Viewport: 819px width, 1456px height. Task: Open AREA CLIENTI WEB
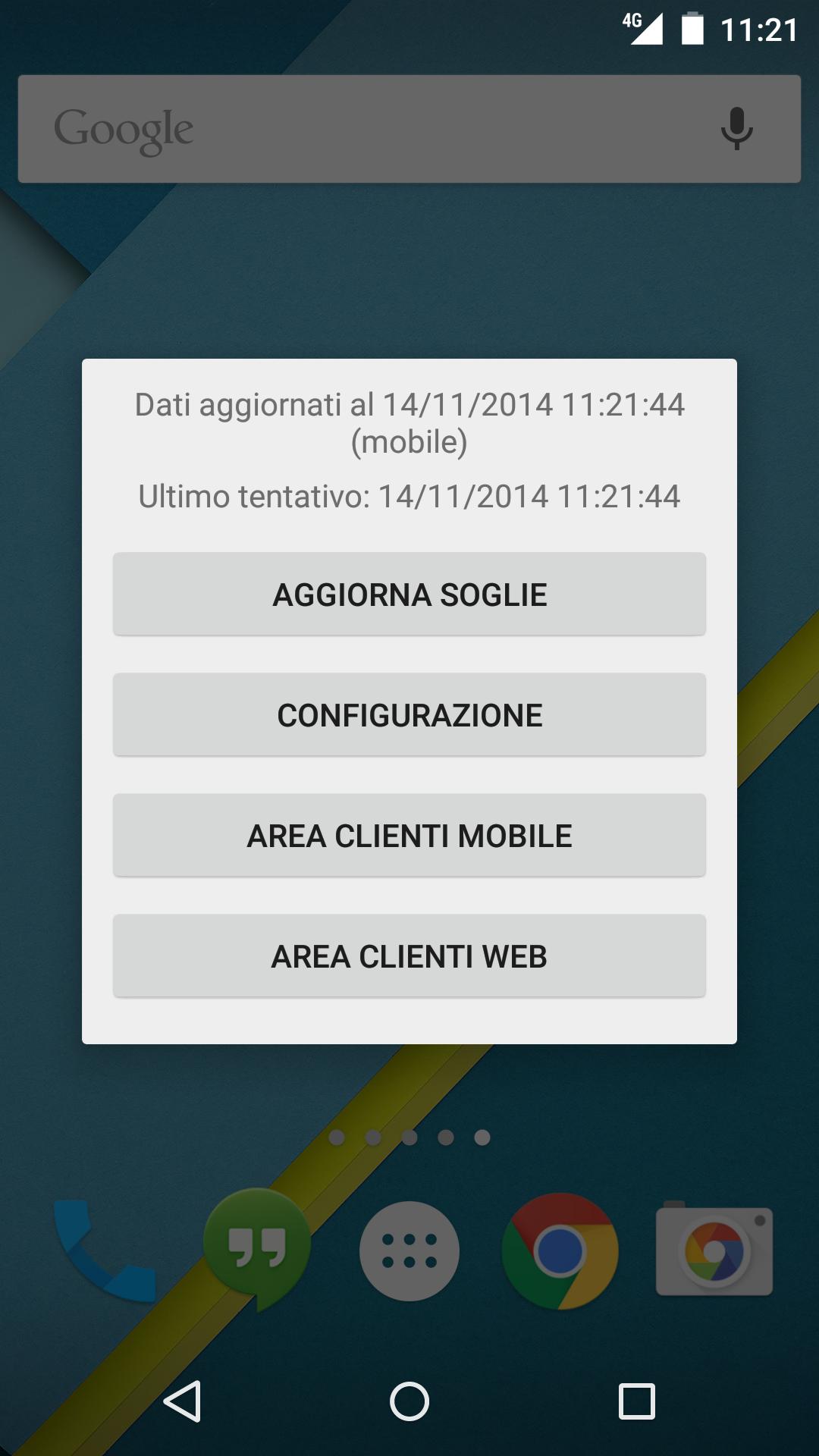point(409,955)
